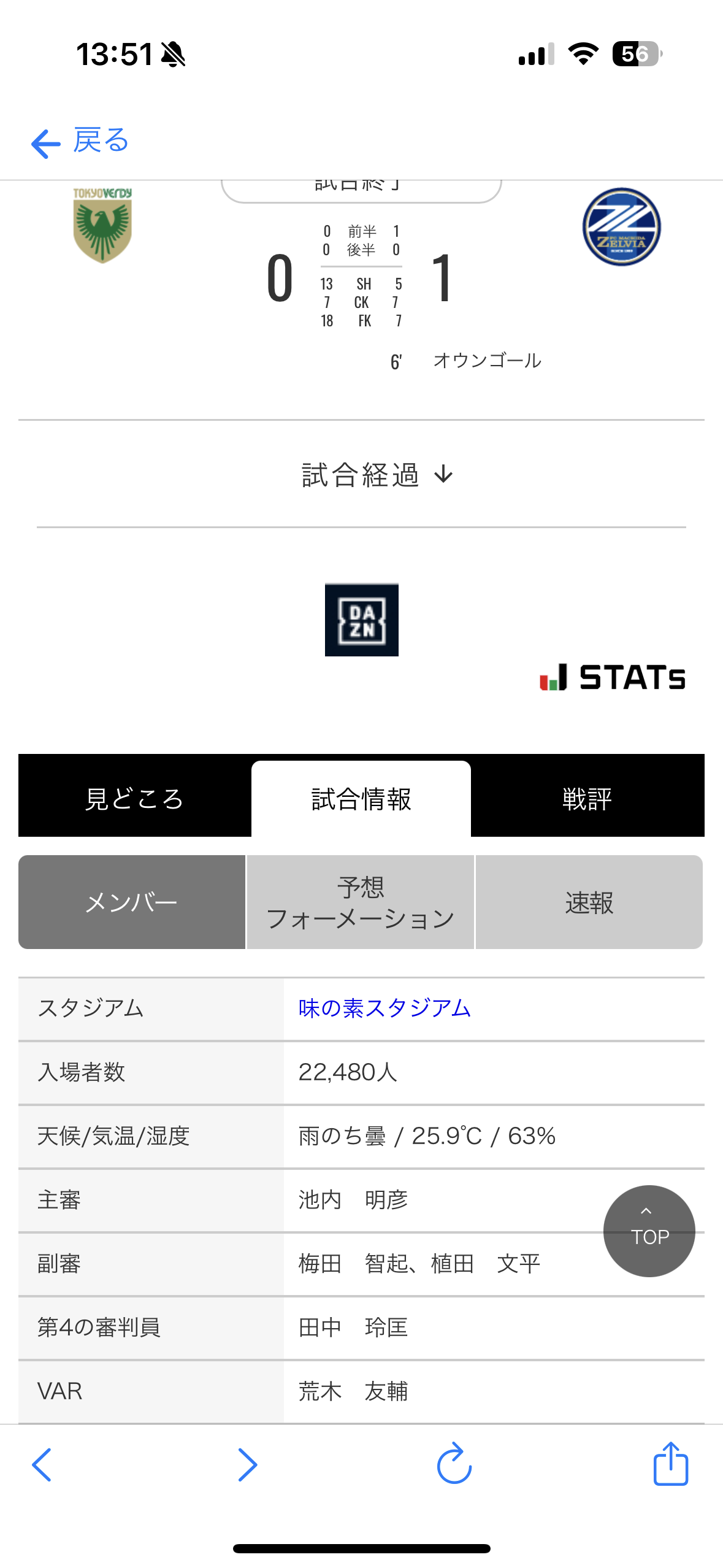
Task: Open the DAZN logo link
Action: [x=362, y=620]
